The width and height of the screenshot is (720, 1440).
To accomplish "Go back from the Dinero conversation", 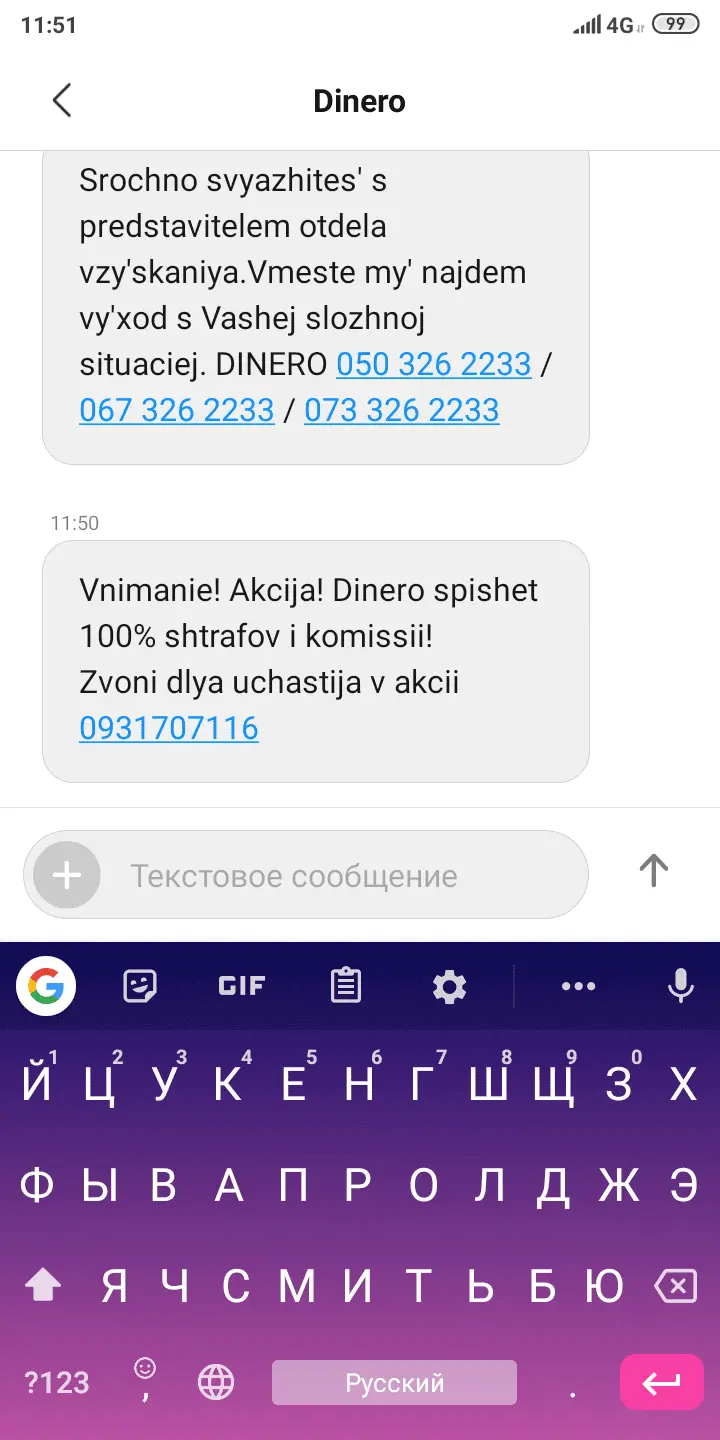I will [x=62, y=100].
